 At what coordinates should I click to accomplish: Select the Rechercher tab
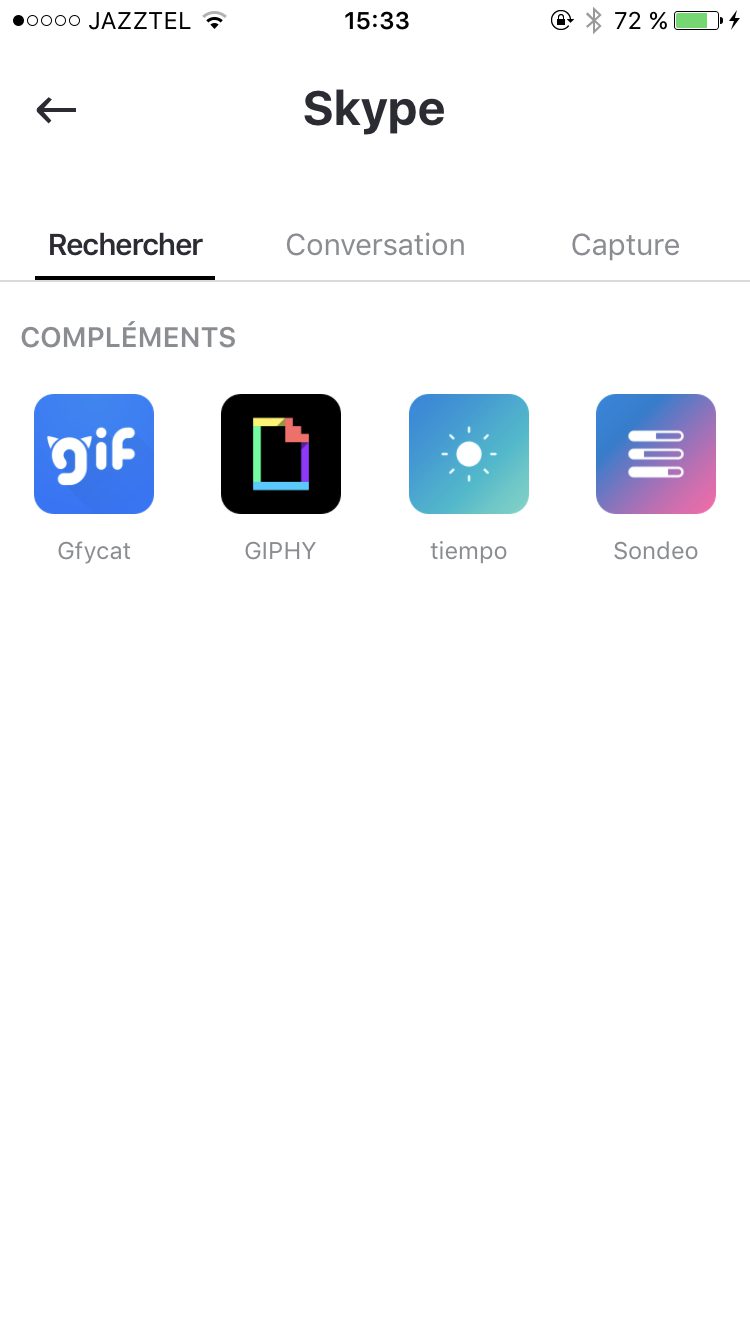click(126, 245)
